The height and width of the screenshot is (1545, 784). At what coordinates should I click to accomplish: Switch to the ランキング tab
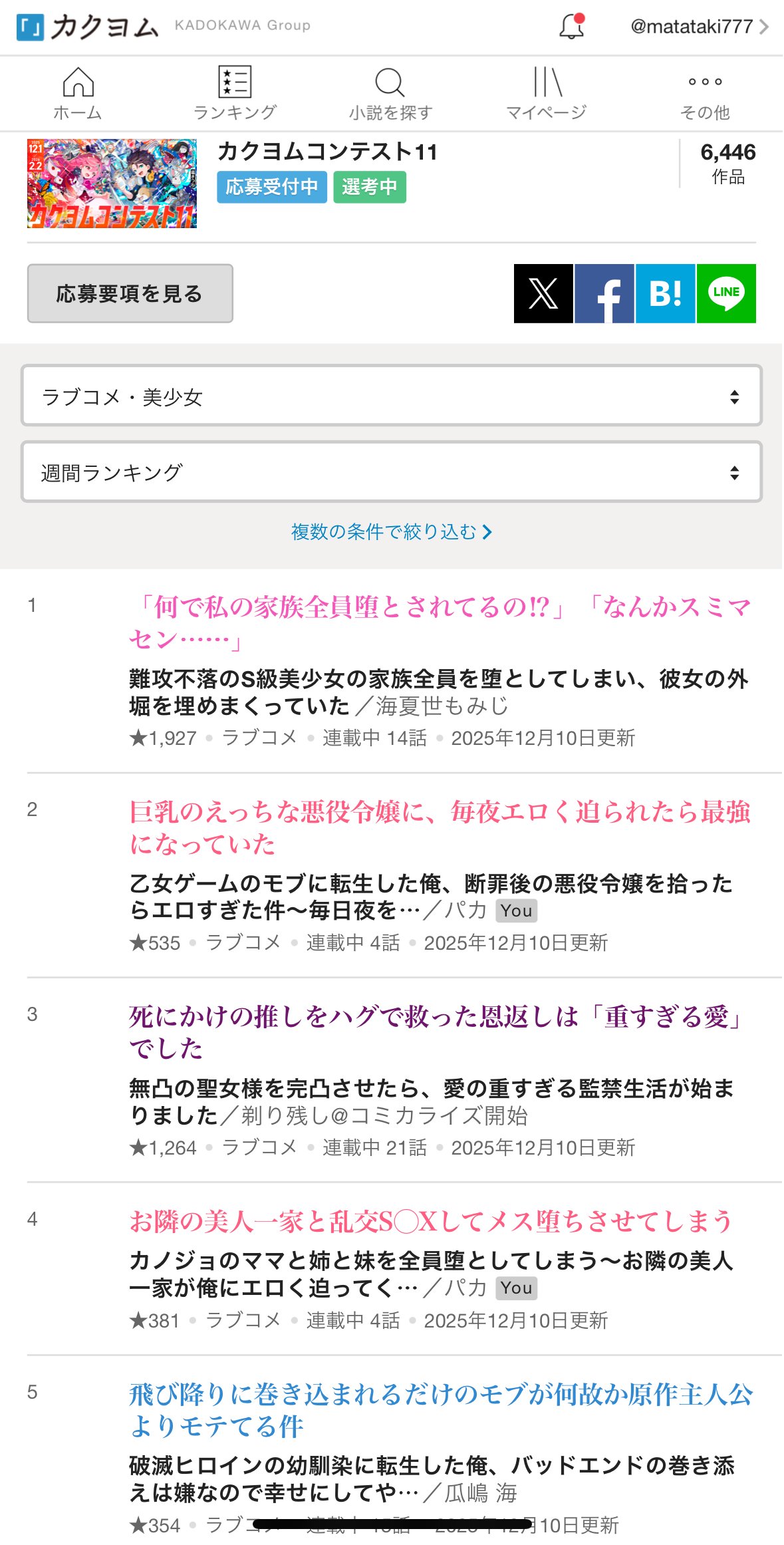pyautogui.click(x=235, y=94)
